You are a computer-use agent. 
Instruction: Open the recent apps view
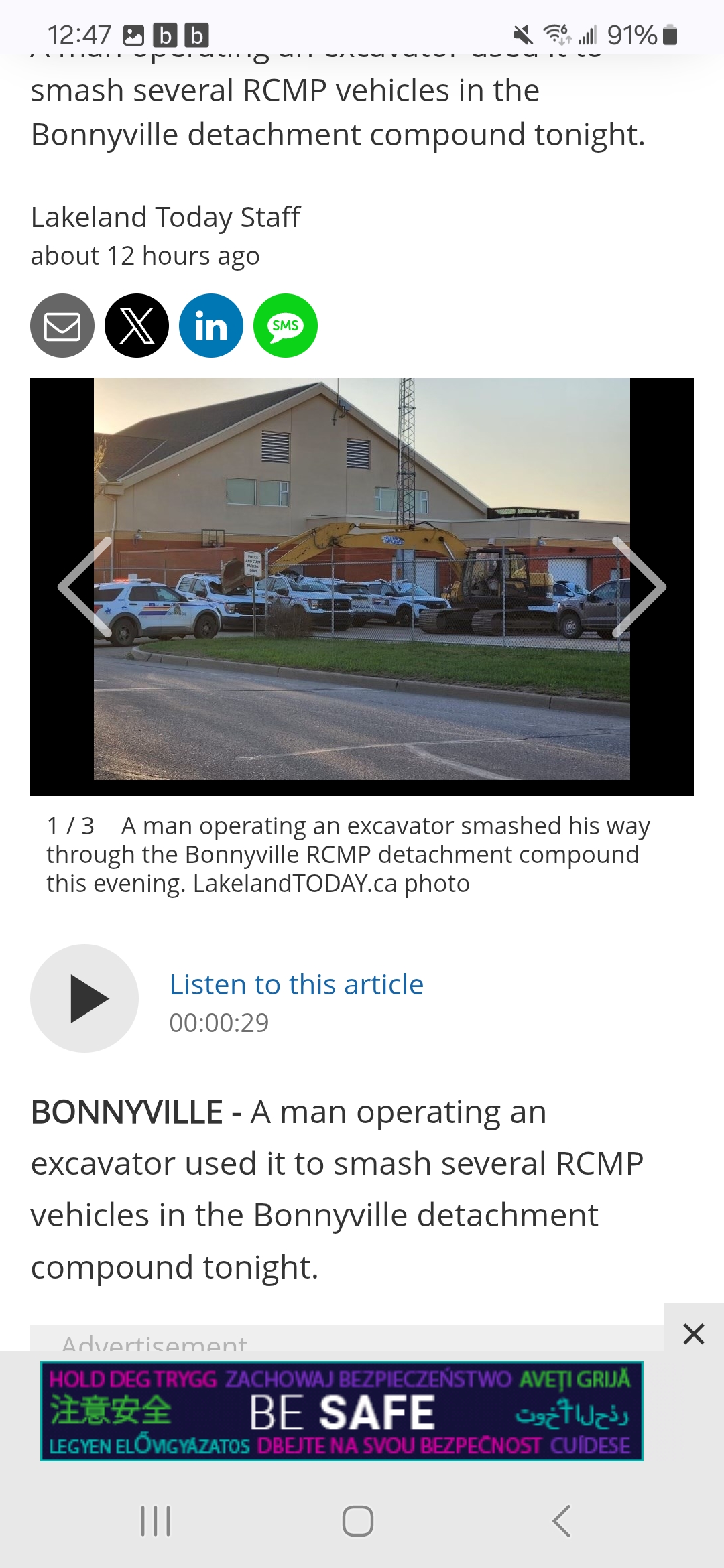tap(156, 1520)
